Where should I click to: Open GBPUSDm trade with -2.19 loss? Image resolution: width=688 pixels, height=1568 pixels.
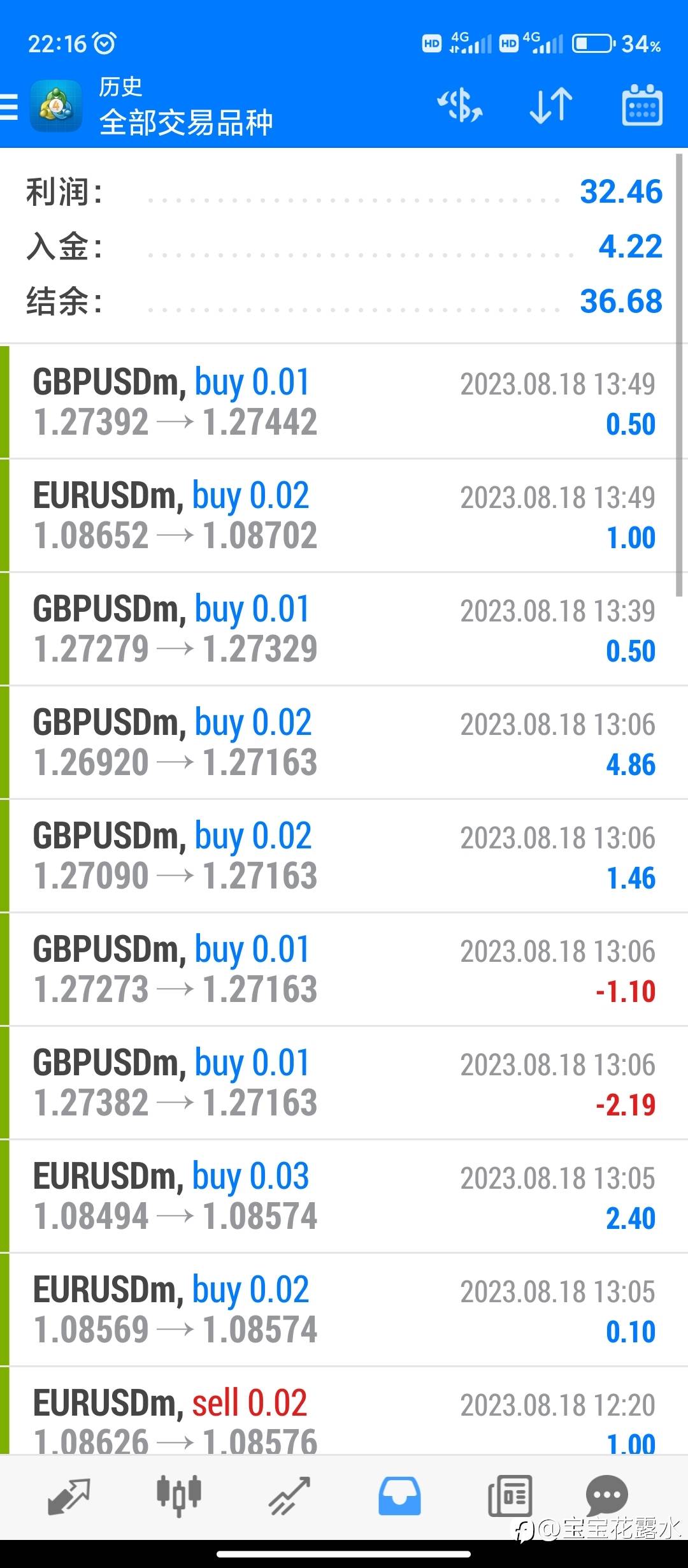coord(344,1083)
